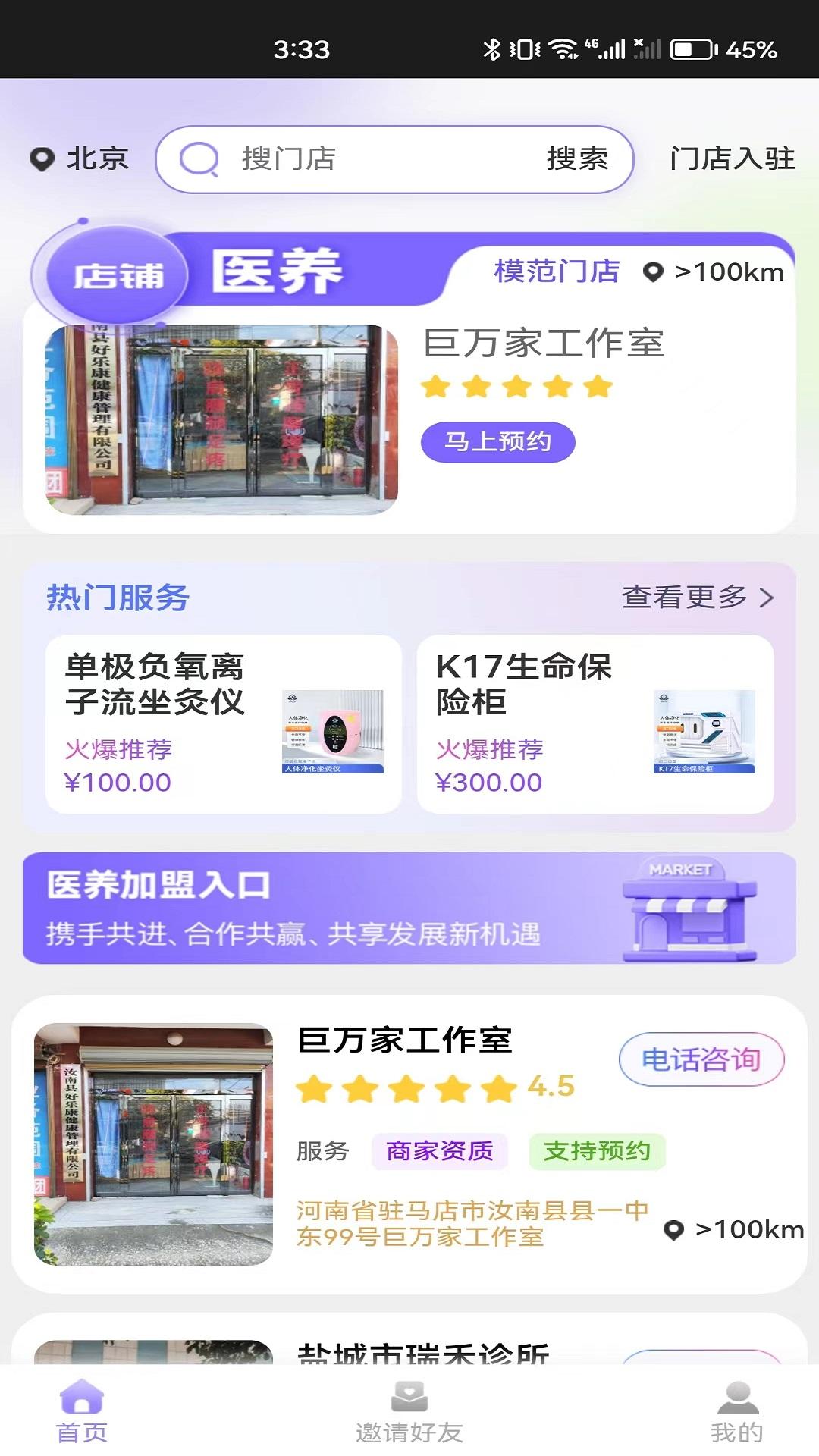Tap the location pin icon beside 北京

coord(42,159)
